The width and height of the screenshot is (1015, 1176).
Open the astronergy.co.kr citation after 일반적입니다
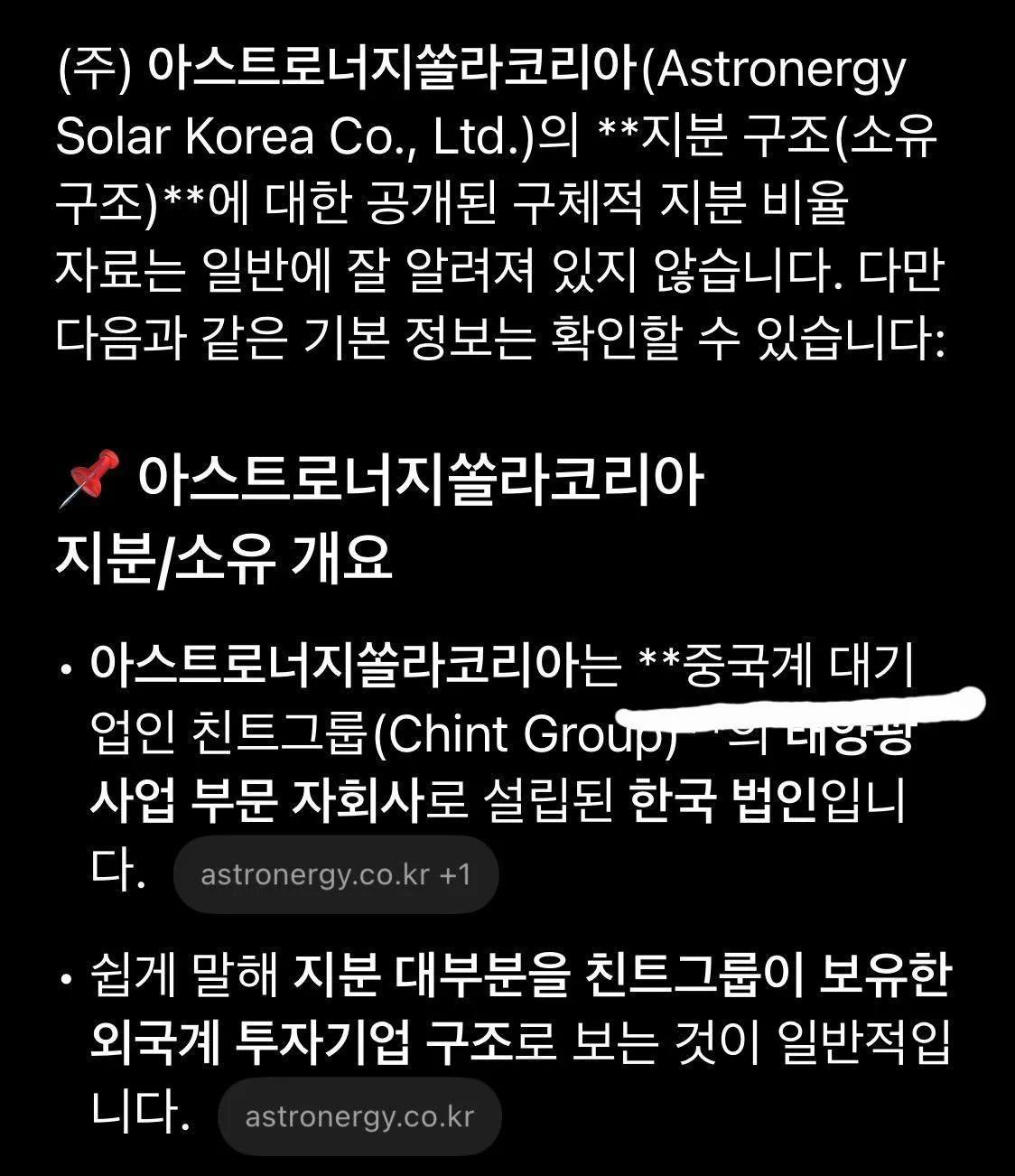[x=359, y=1116]
